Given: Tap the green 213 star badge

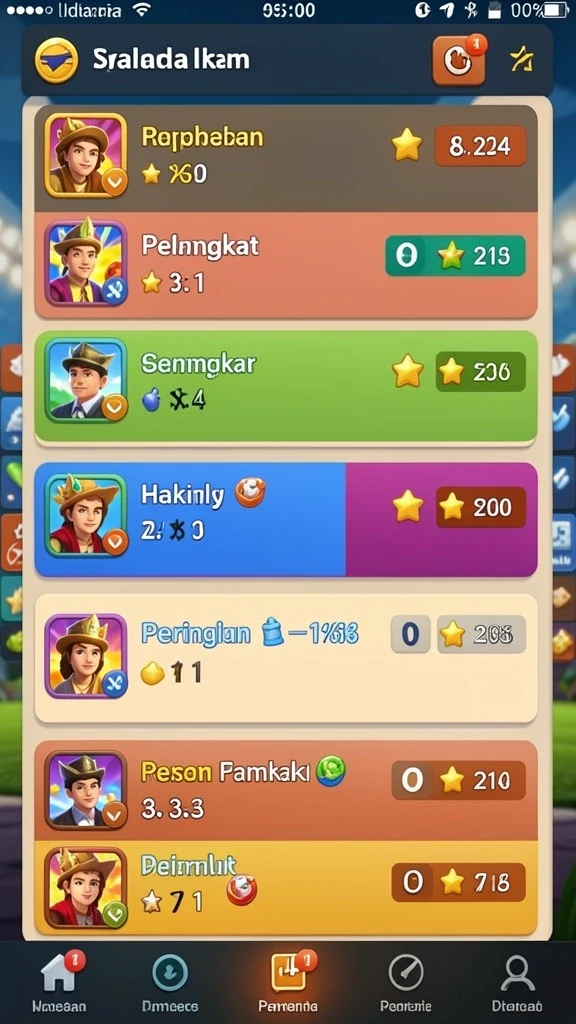Looking at the screenshot, I should 455,256.
